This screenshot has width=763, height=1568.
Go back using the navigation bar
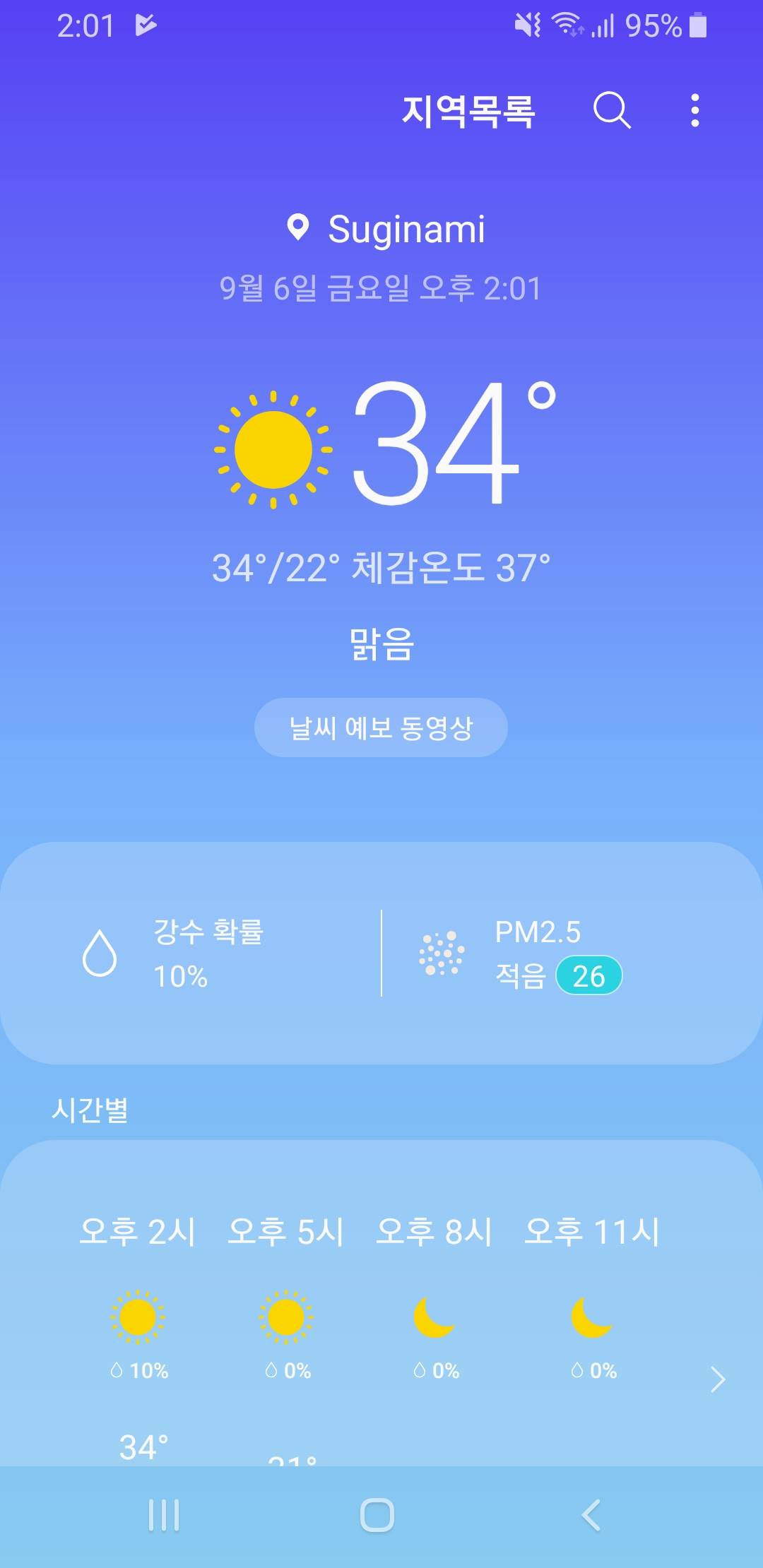pyautogui.click(x=591, y=1515)
